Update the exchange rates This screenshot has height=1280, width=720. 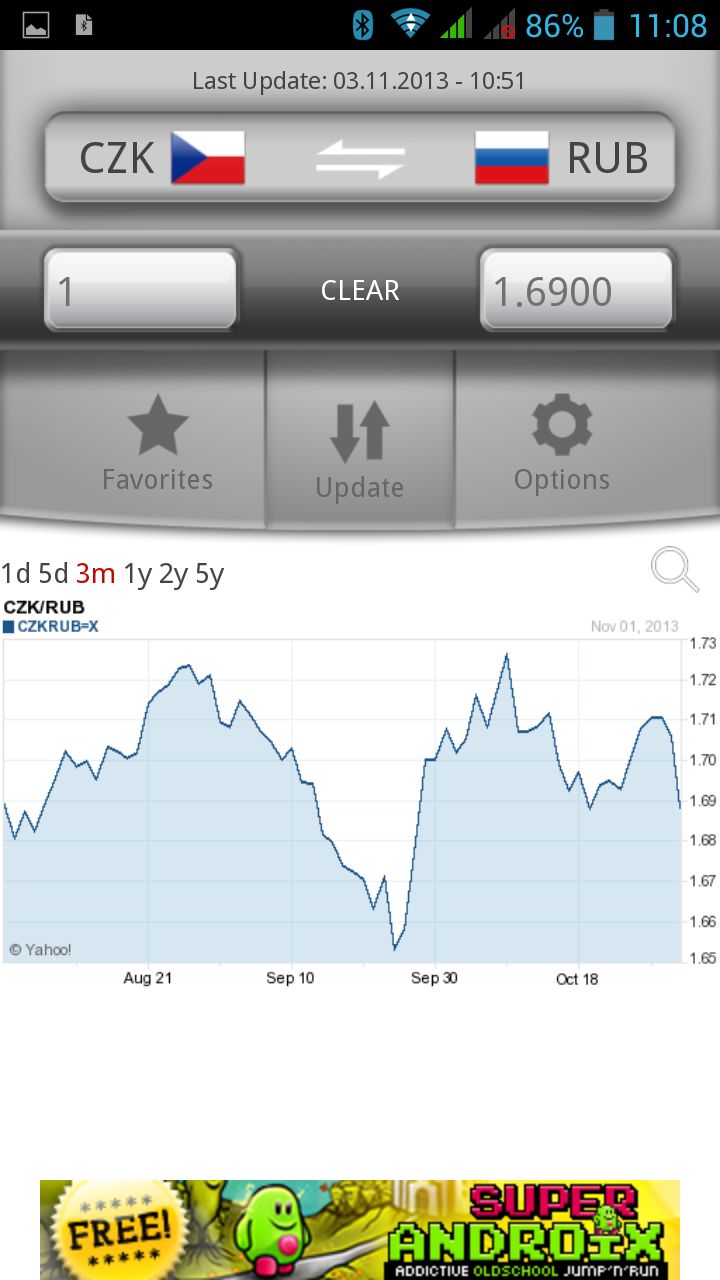point(360,449)
